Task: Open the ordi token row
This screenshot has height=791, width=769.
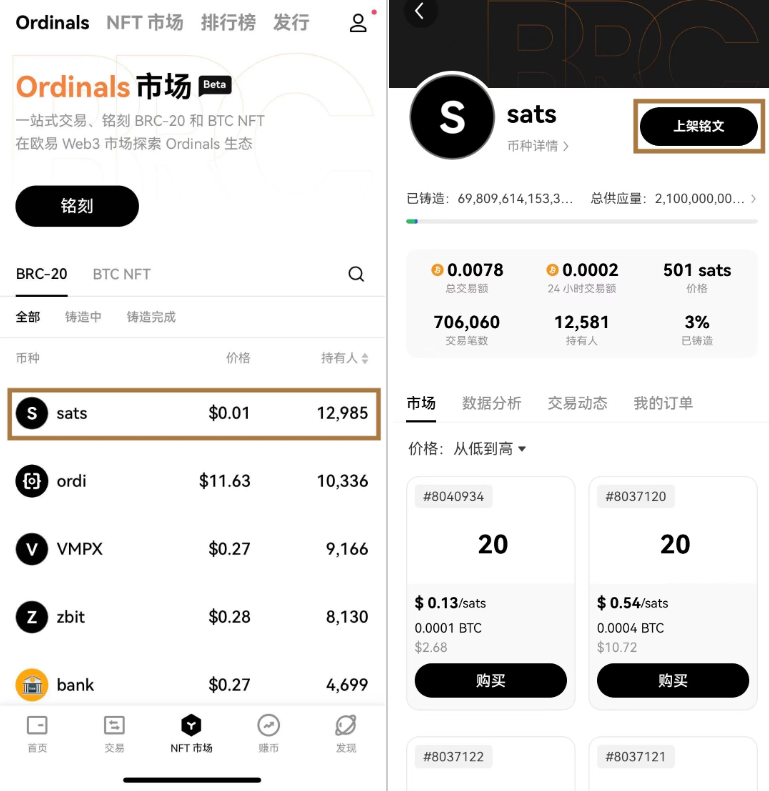Action: pos(193,481)
